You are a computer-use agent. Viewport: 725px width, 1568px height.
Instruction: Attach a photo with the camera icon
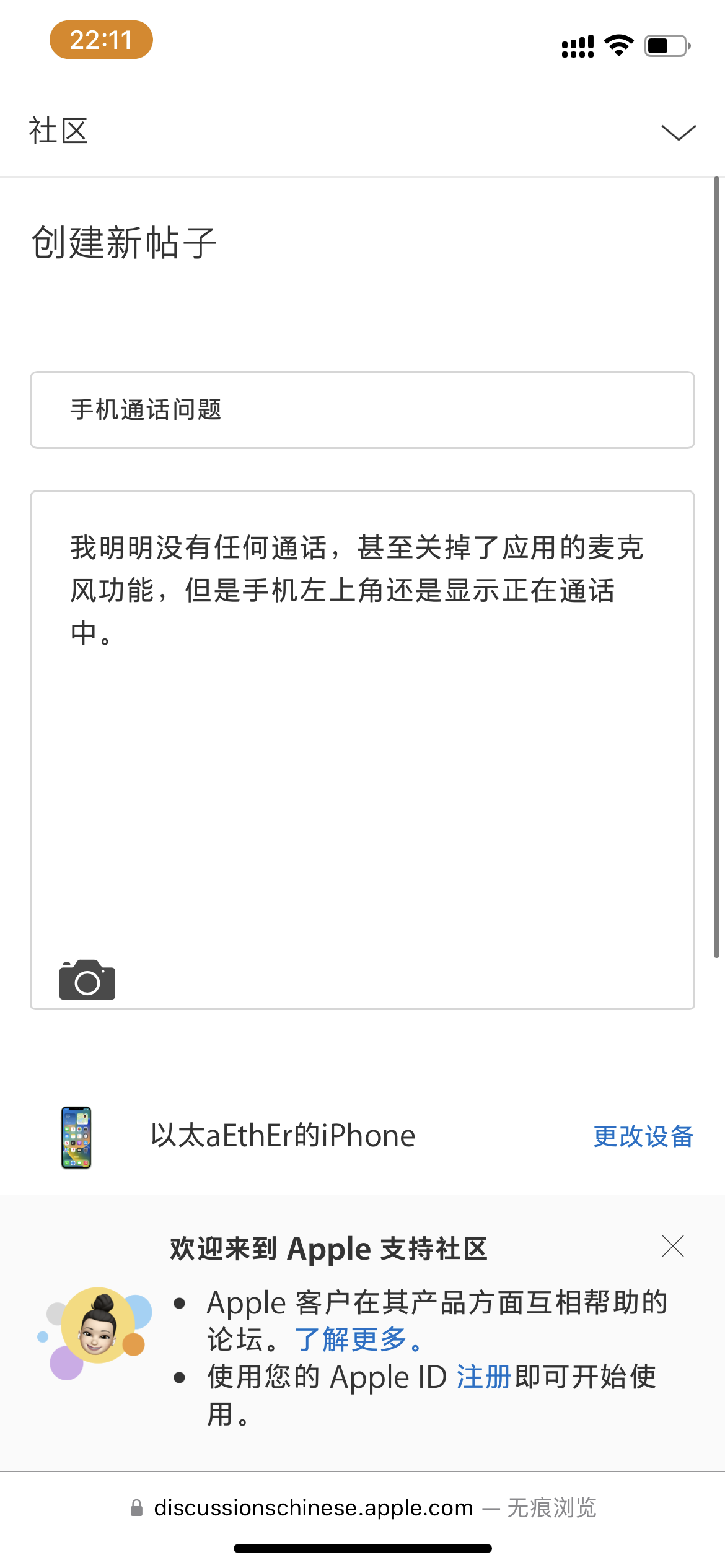(87, 980)
